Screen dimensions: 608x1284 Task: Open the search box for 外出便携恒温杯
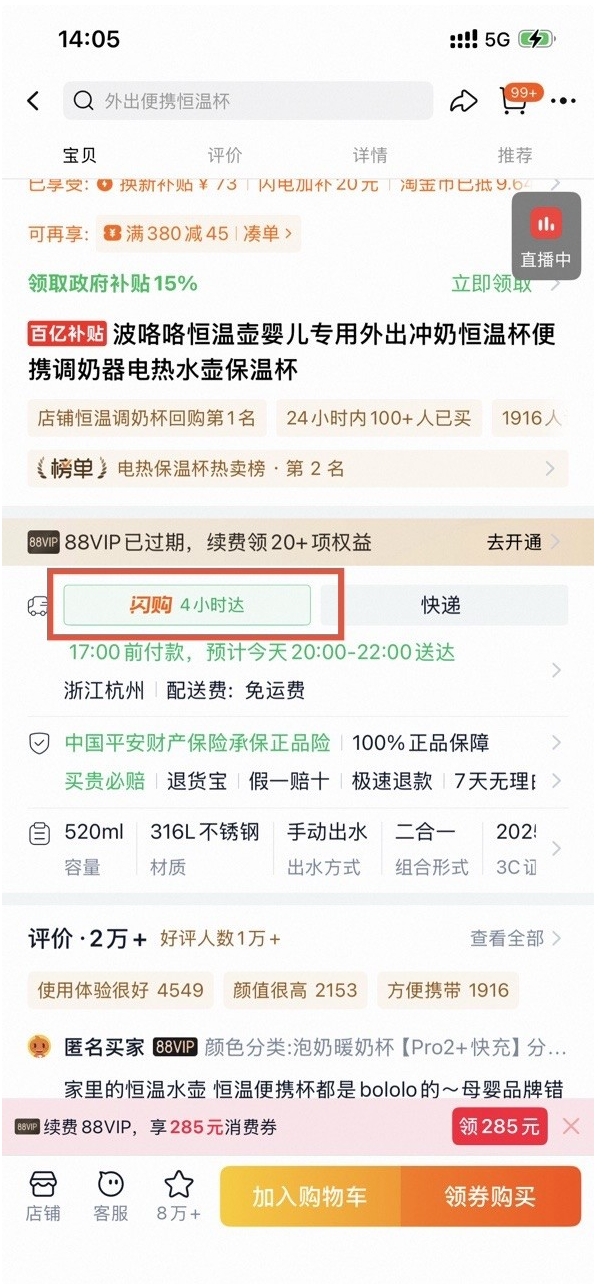point(248,101)
